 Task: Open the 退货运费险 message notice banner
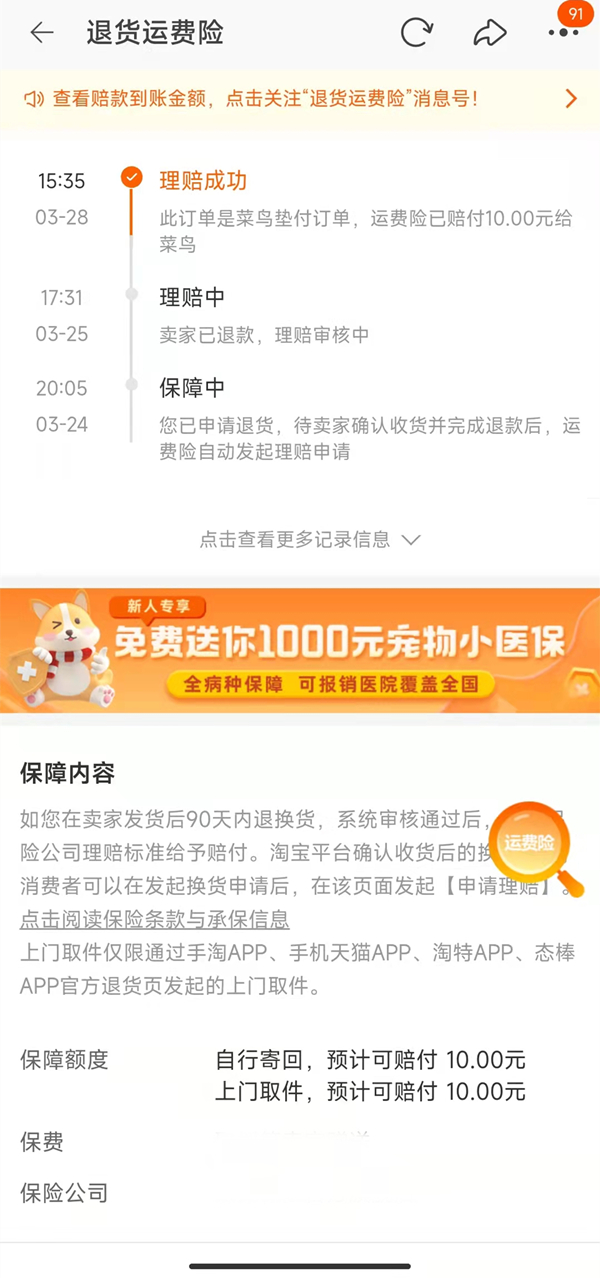point(300,98)
